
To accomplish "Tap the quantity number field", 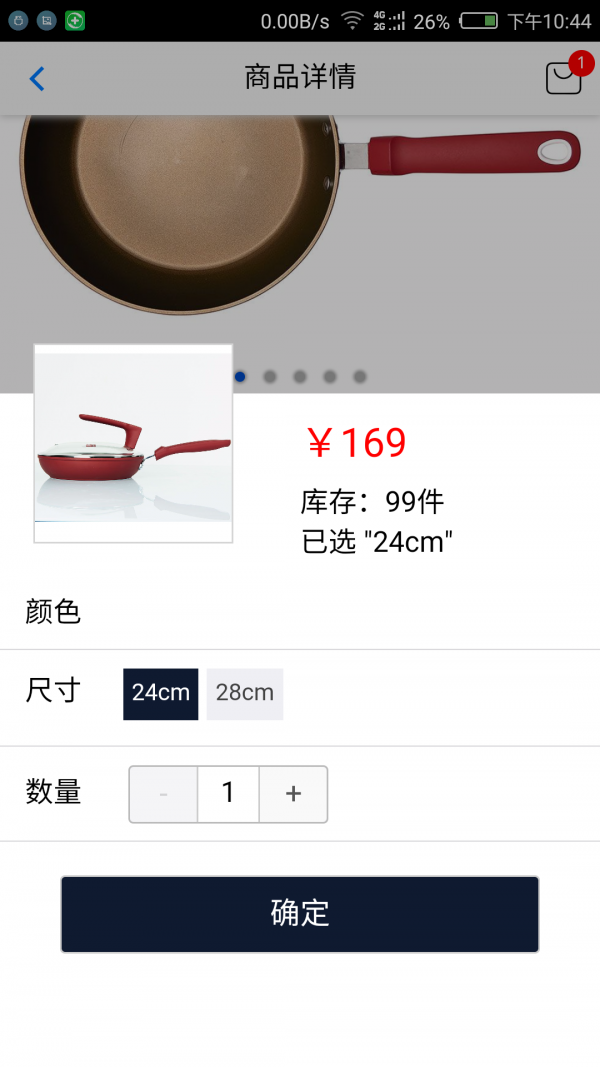I will click(228, 794).
